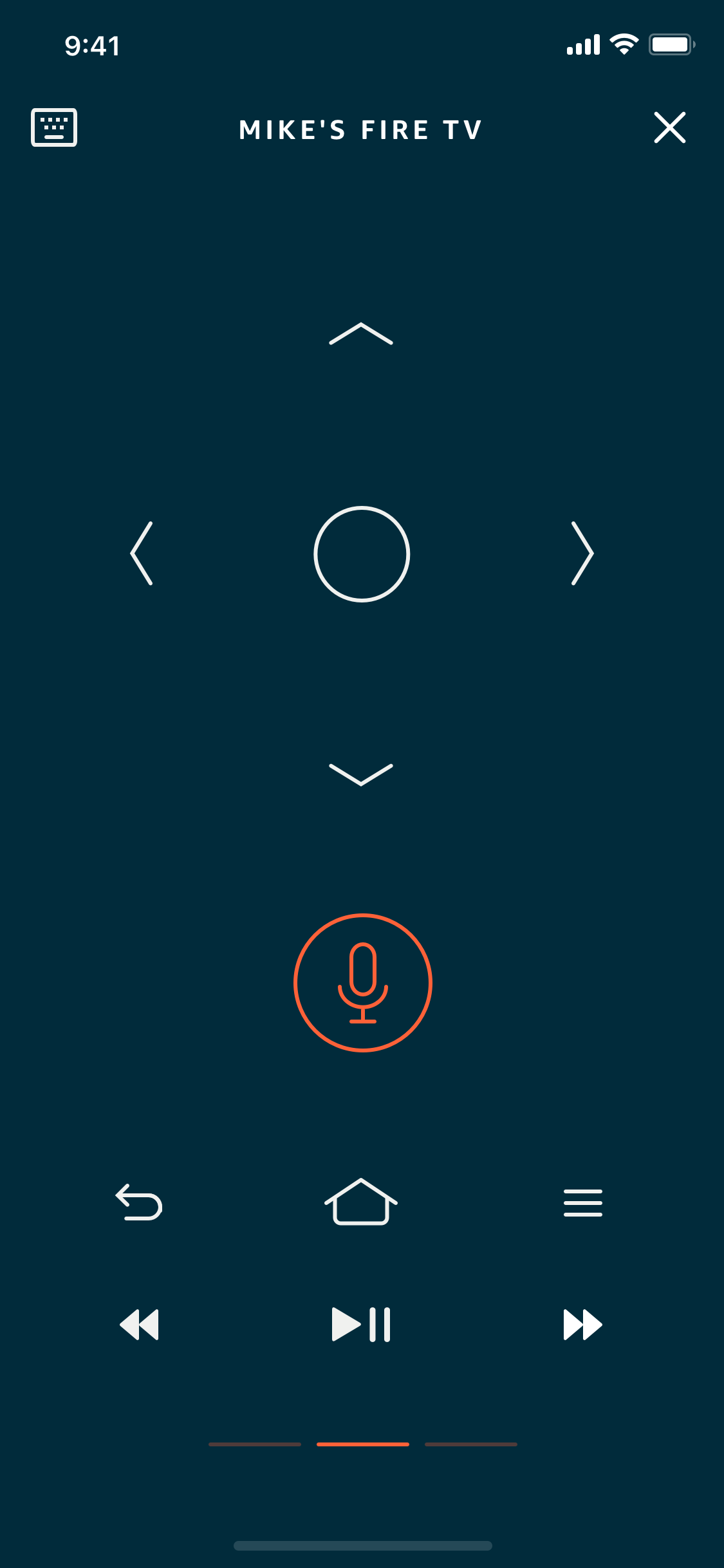Toggle play or pause
The width and height of the screenshot is (724, 1568).
pyautogui.click(x=361, y=1325)
